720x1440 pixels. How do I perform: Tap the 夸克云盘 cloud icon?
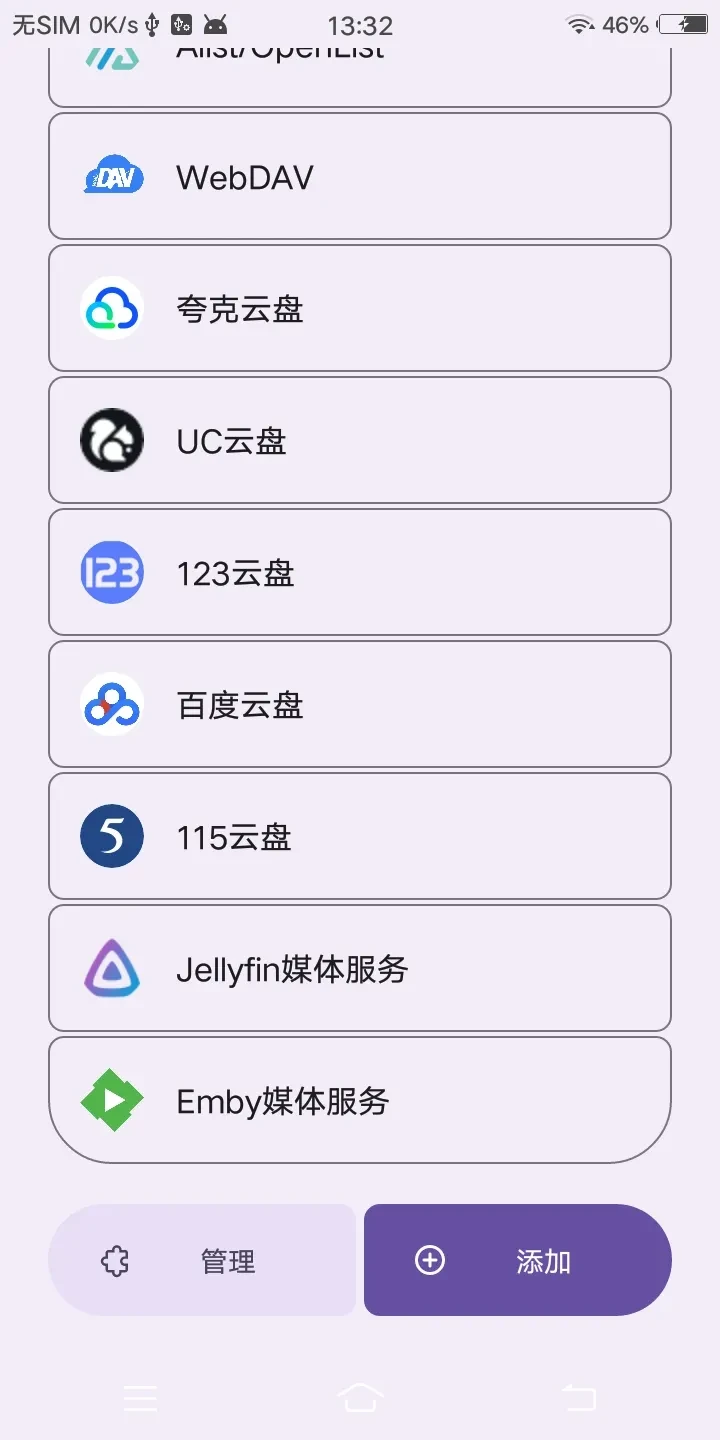coord(110,308)
